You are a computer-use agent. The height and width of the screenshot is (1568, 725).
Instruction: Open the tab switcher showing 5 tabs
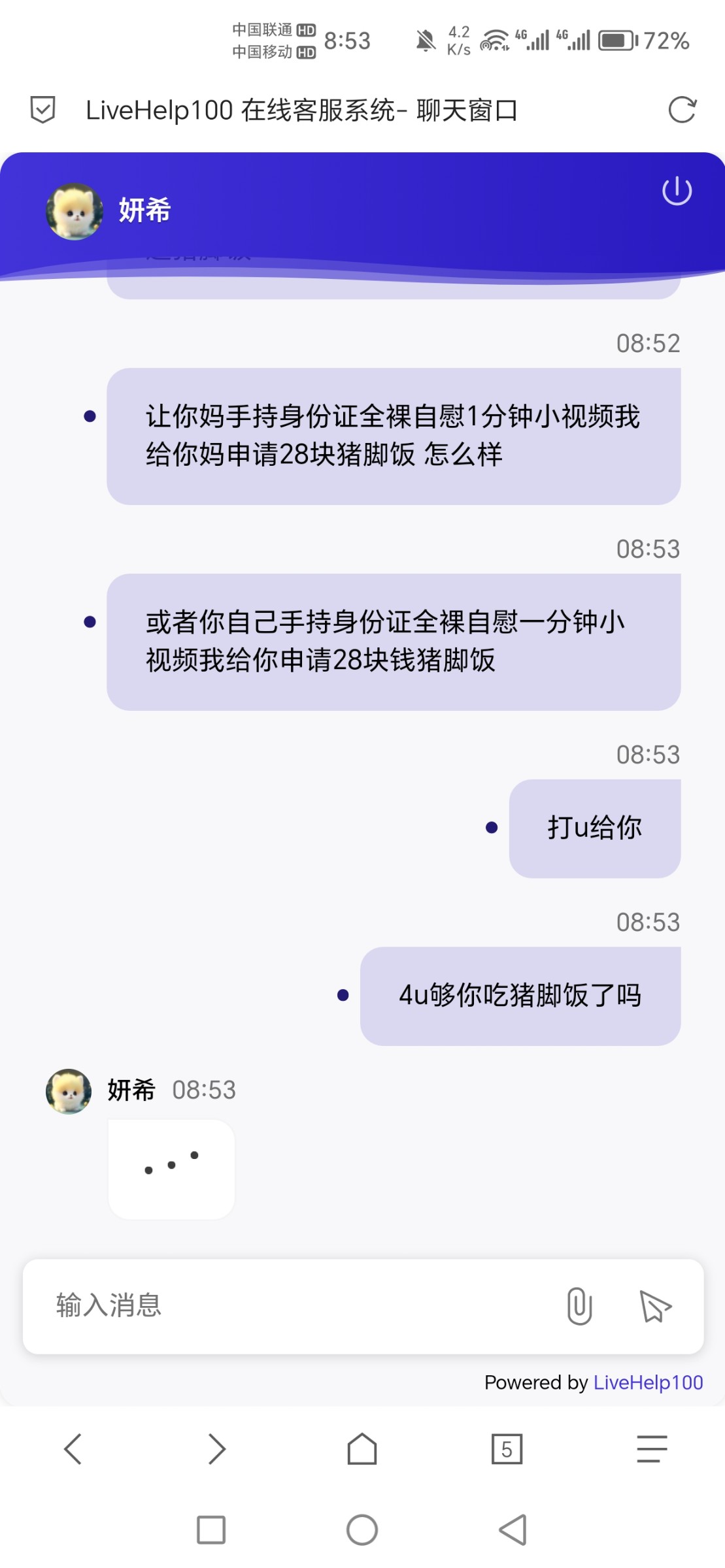(x=507, y=1448)
